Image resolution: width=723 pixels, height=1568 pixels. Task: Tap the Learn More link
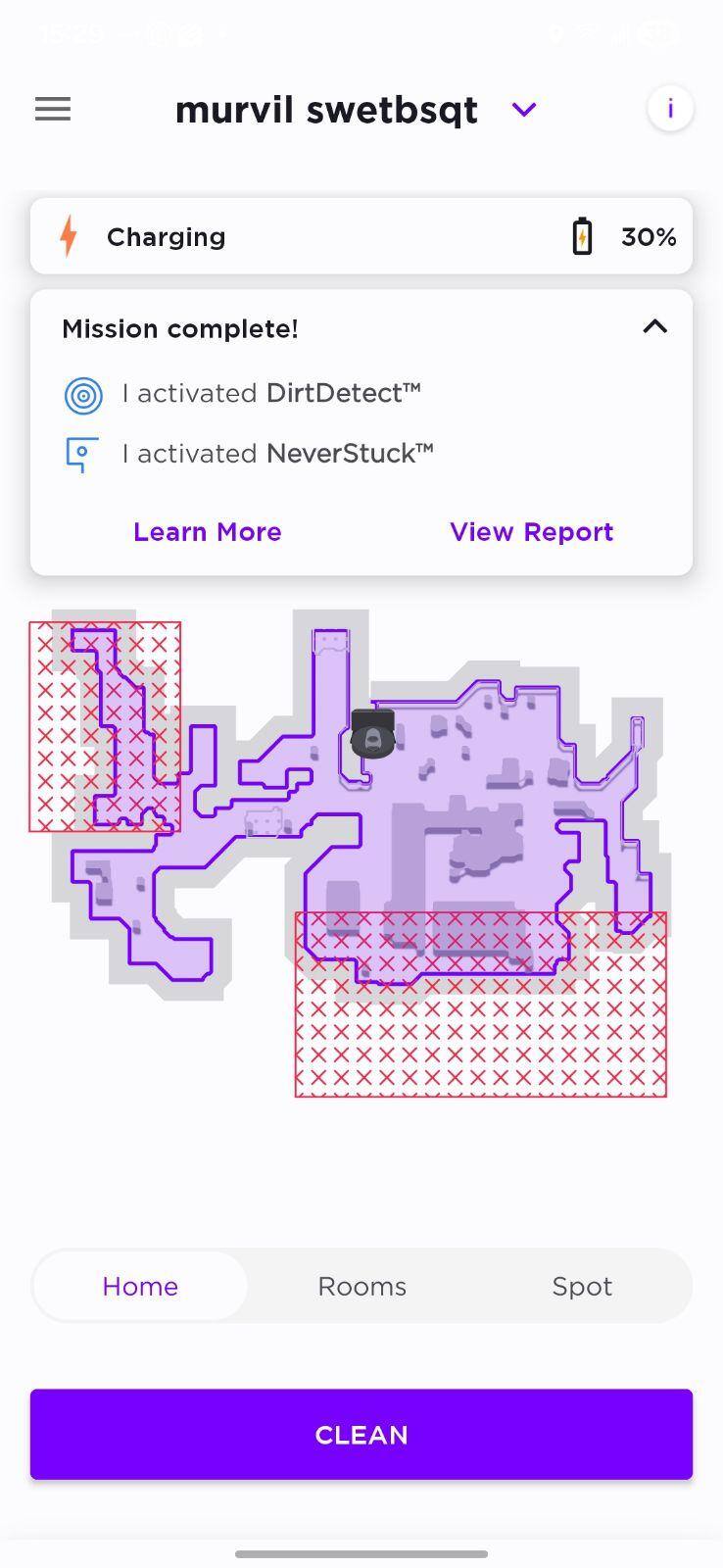point(208,531)
